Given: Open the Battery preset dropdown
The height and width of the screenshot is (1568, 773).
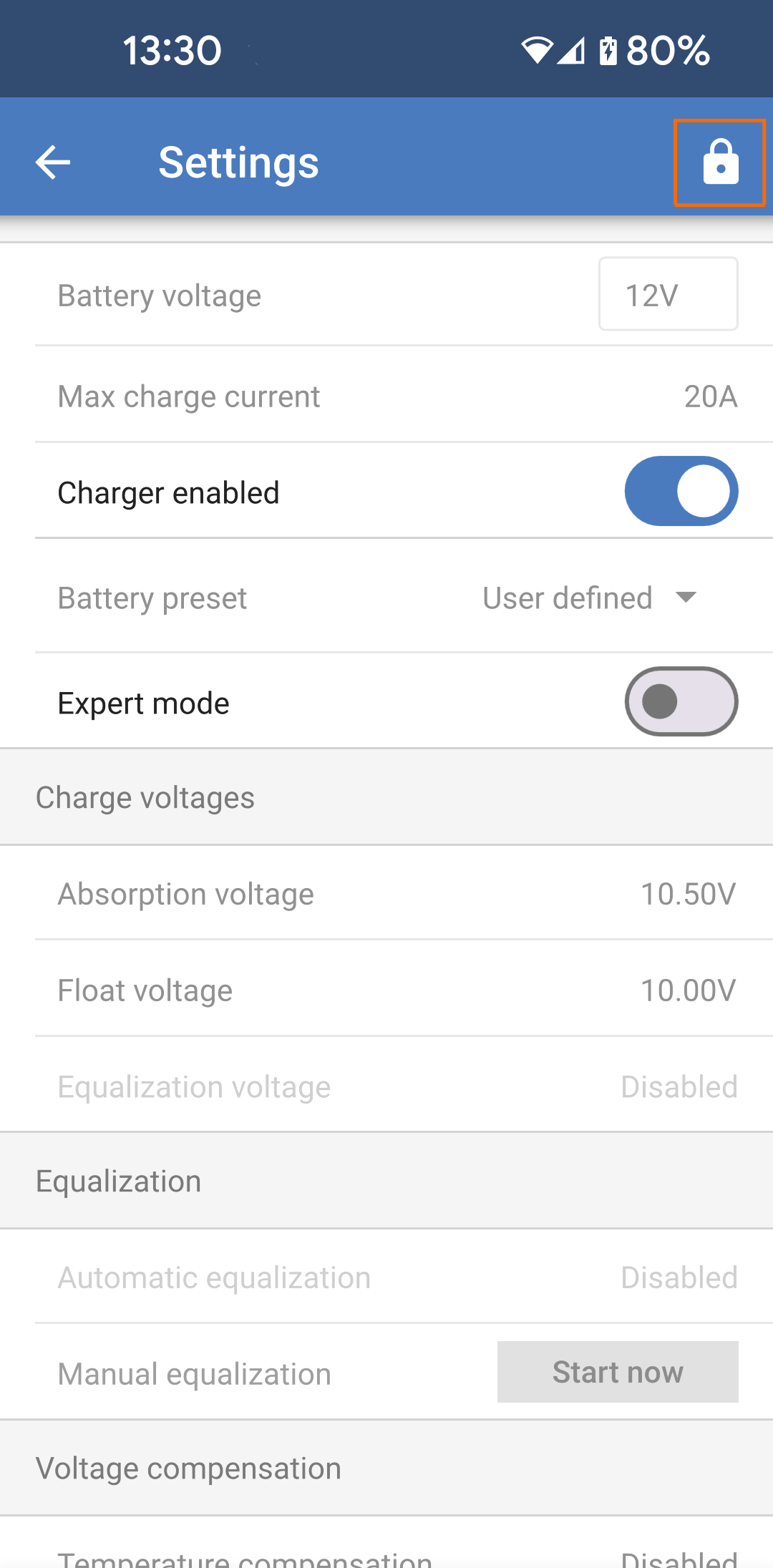Looking at the screenshot, I should click(x=587, y=598).
